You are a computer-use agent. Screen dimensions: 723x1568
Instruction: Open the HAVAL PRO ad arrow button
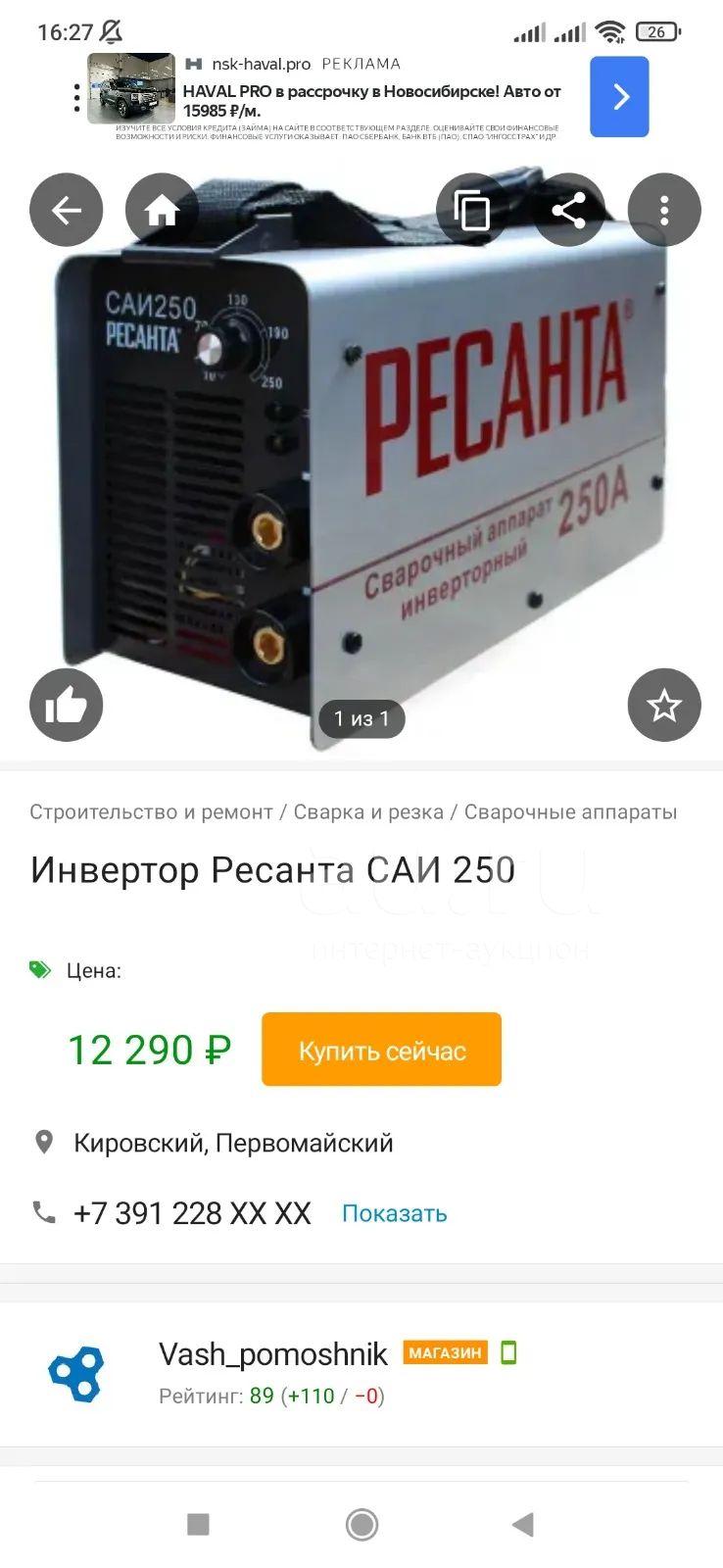[619, 96]
